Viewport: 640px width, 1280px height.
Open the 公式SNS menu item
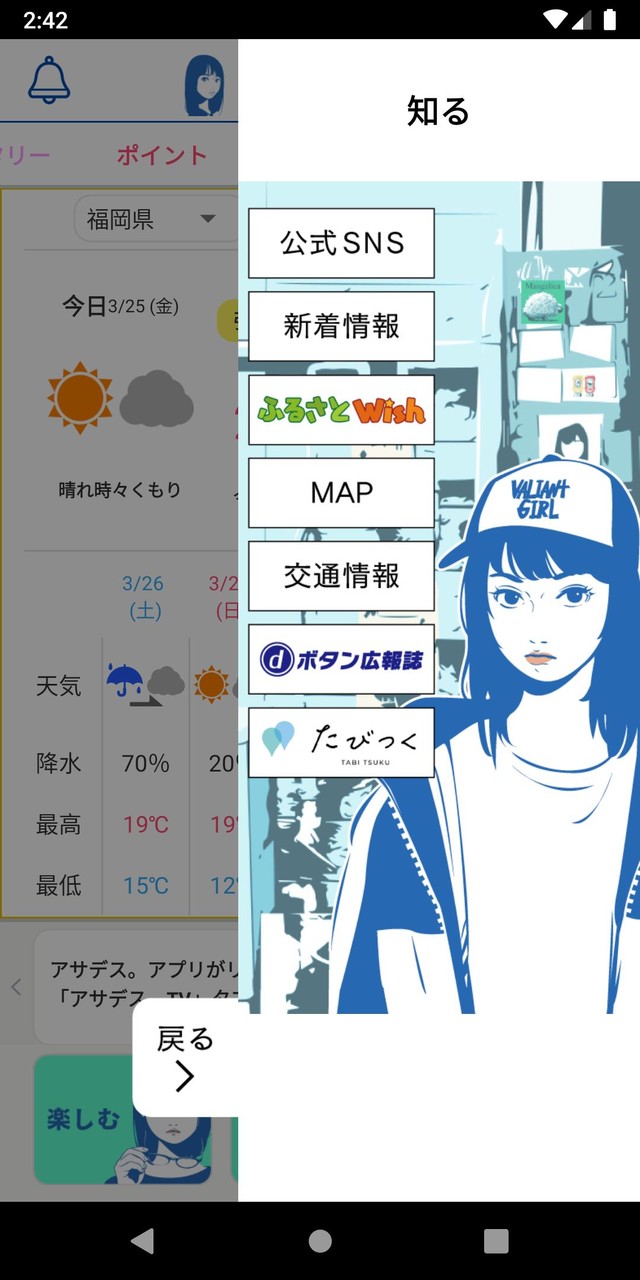[341, 243]
